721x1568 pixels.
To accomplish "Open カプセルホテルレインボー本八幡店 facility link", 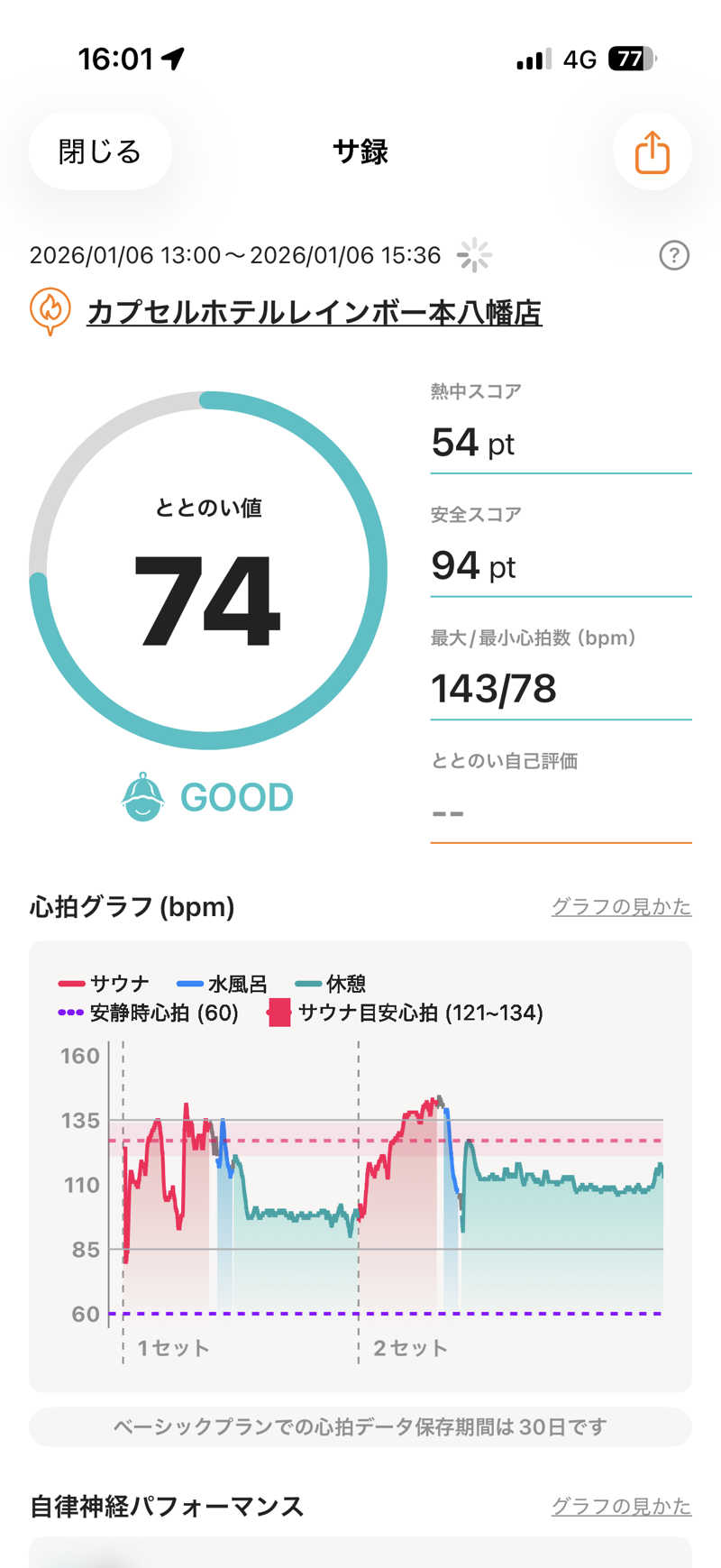I will click(x=314, y=313).
